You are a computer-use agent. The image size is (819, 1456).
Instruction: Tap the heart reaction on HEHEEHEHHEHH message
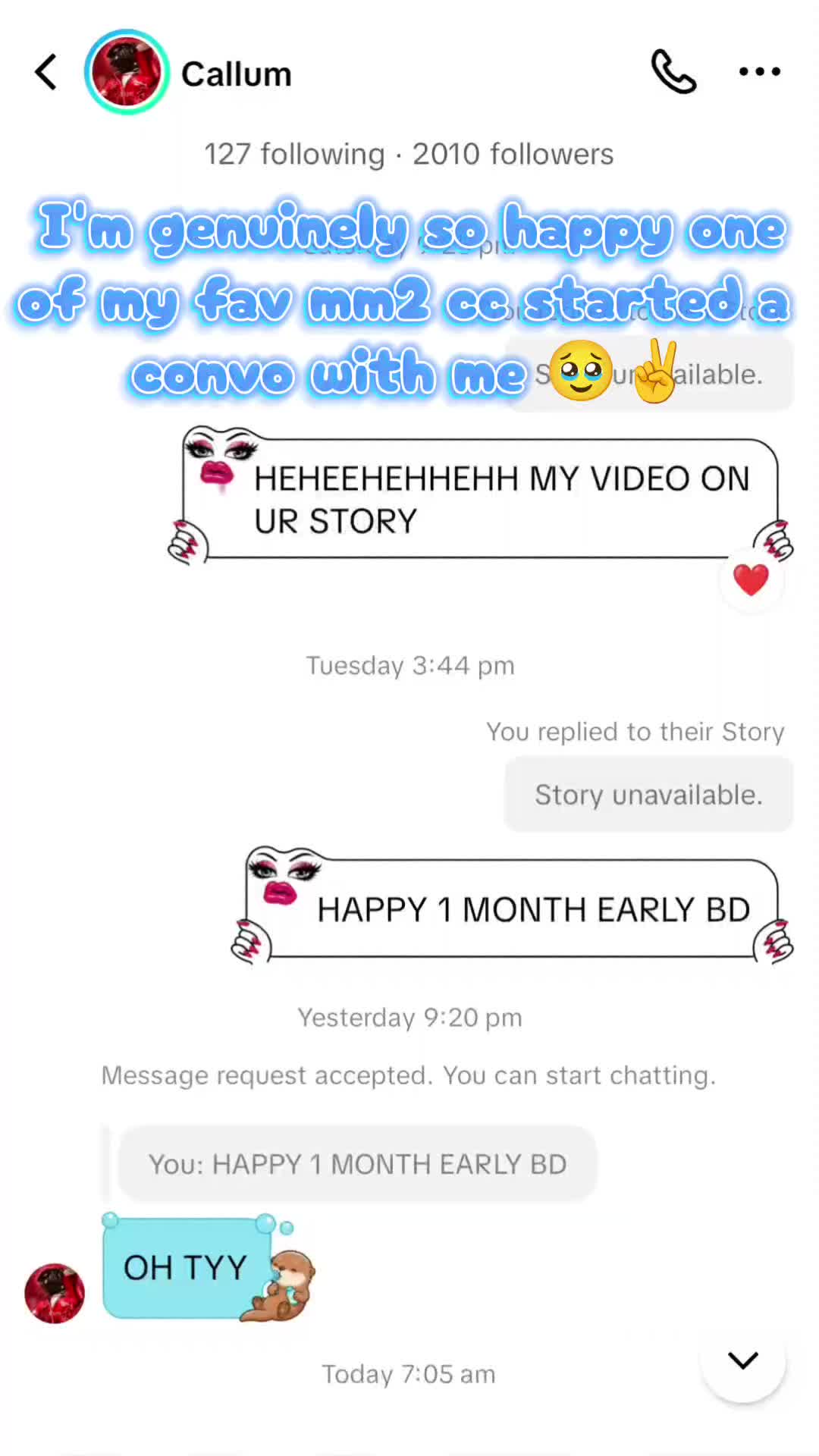tap(751, 581)
